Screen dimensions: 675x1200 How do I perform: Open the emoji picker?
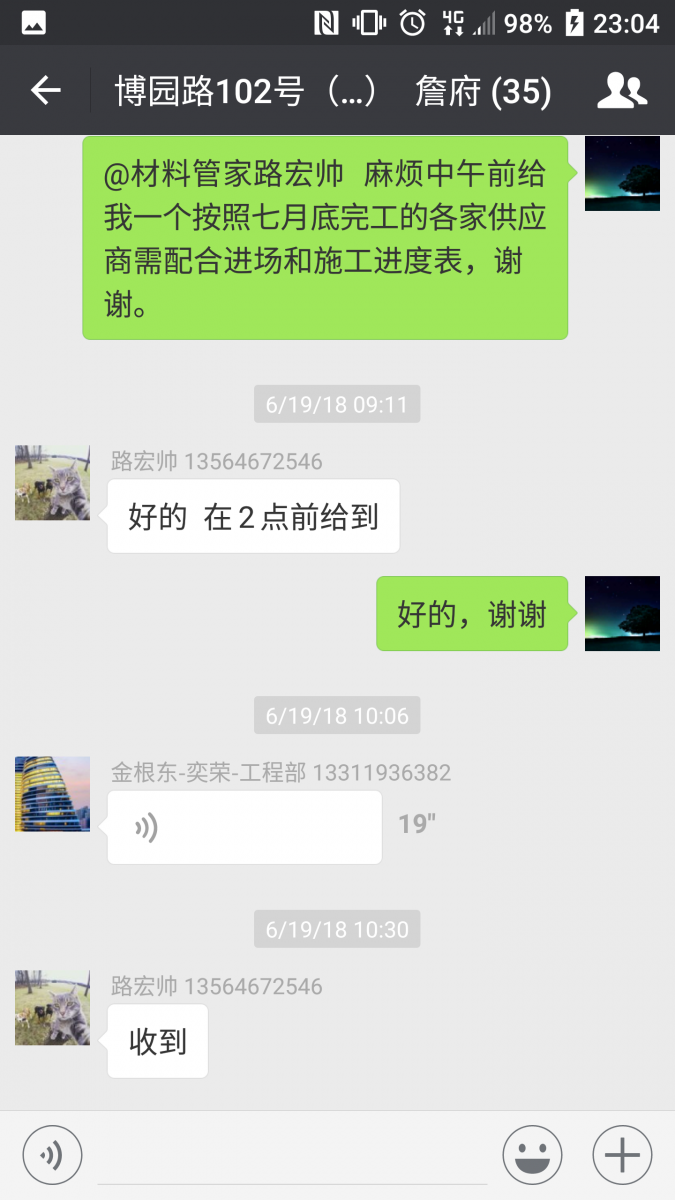tap(532, 1155)
